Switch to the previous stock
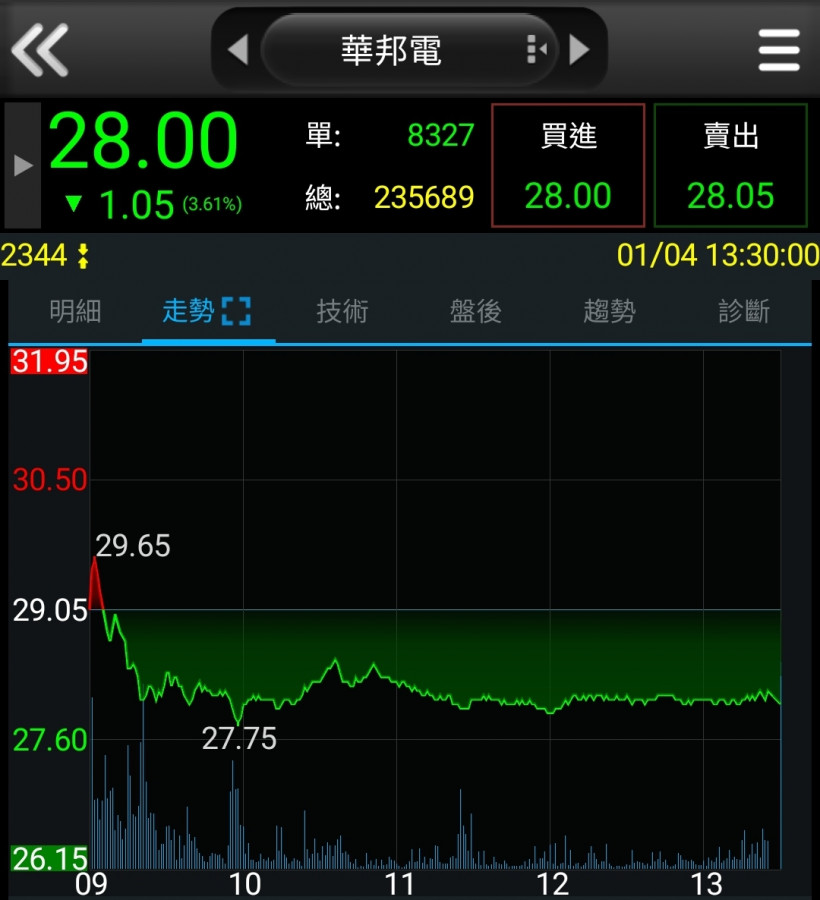This screenshot has width=820, height=900. (x=238, y=49)
